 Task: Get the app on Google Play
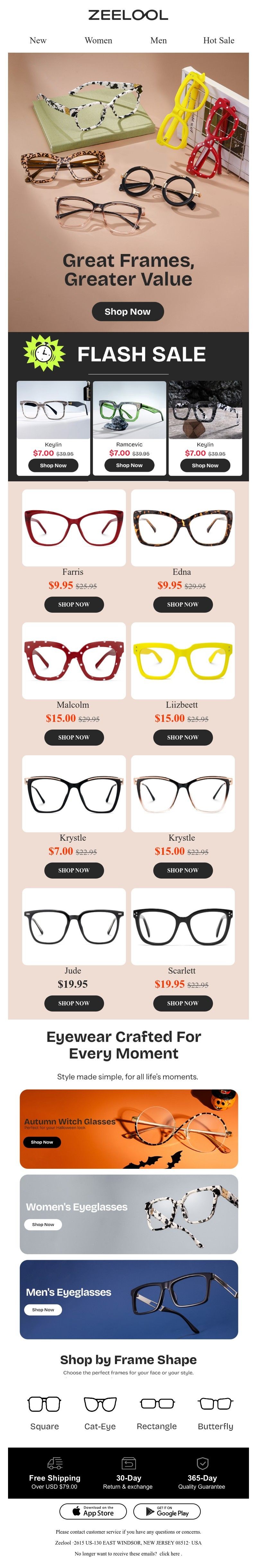pos(167,1511)
